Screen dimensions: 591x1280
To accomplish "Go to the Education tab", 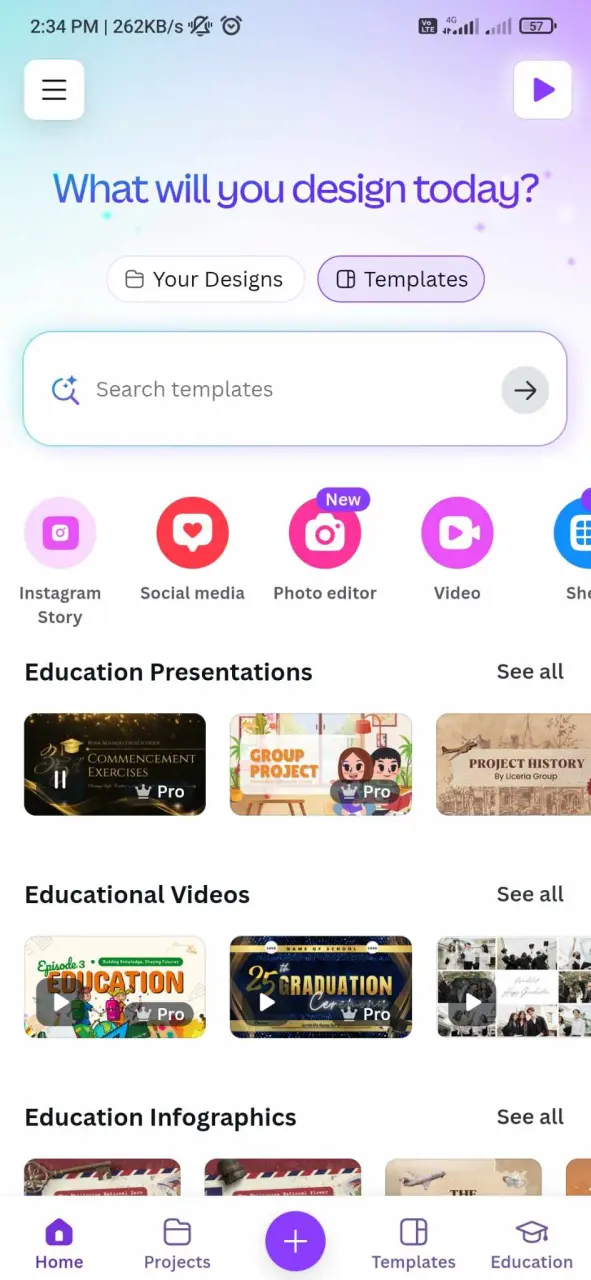I will click(x=531, y=1244).
